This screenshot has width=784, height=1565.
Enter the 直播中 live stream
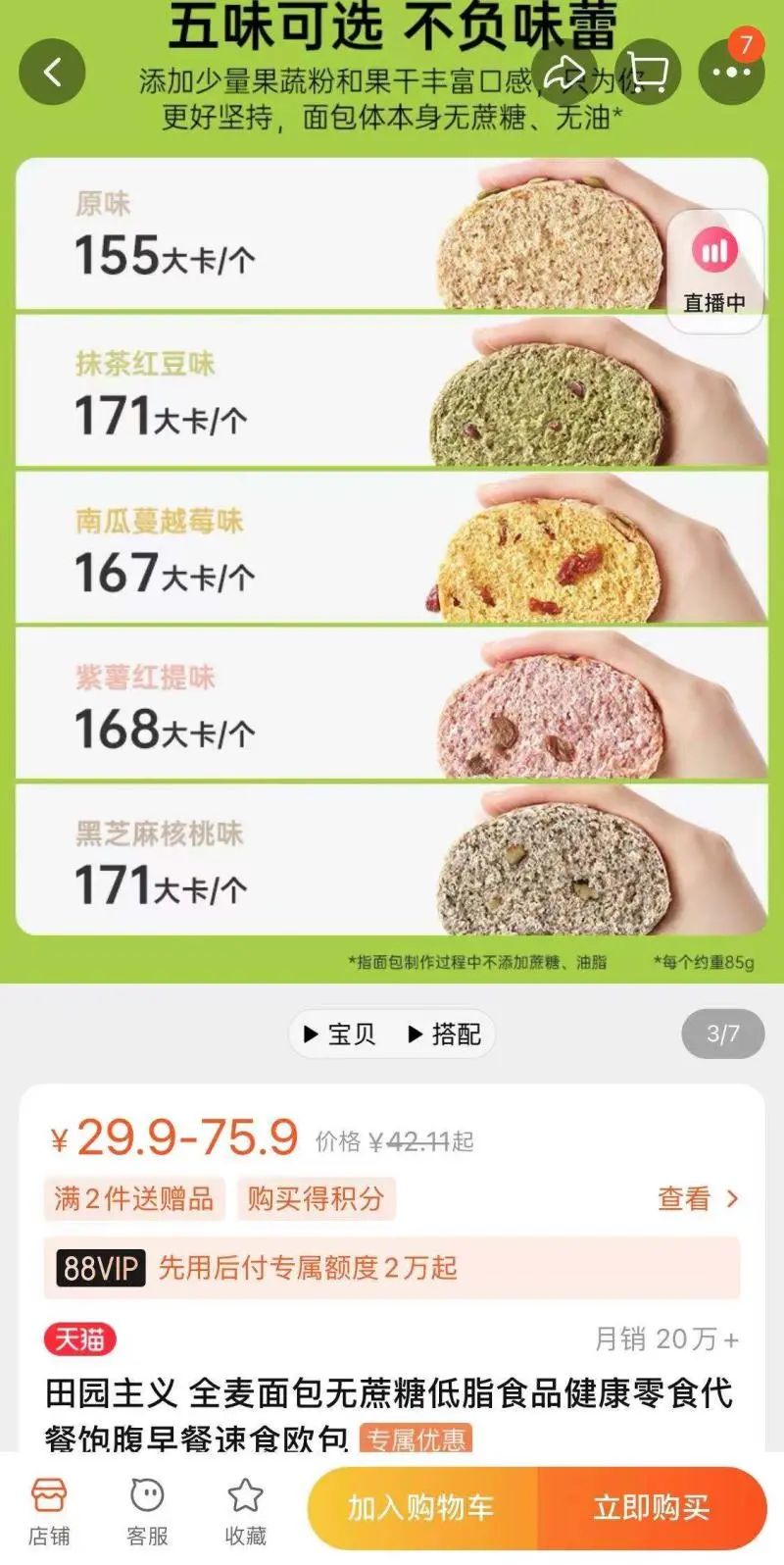(714, 263)
